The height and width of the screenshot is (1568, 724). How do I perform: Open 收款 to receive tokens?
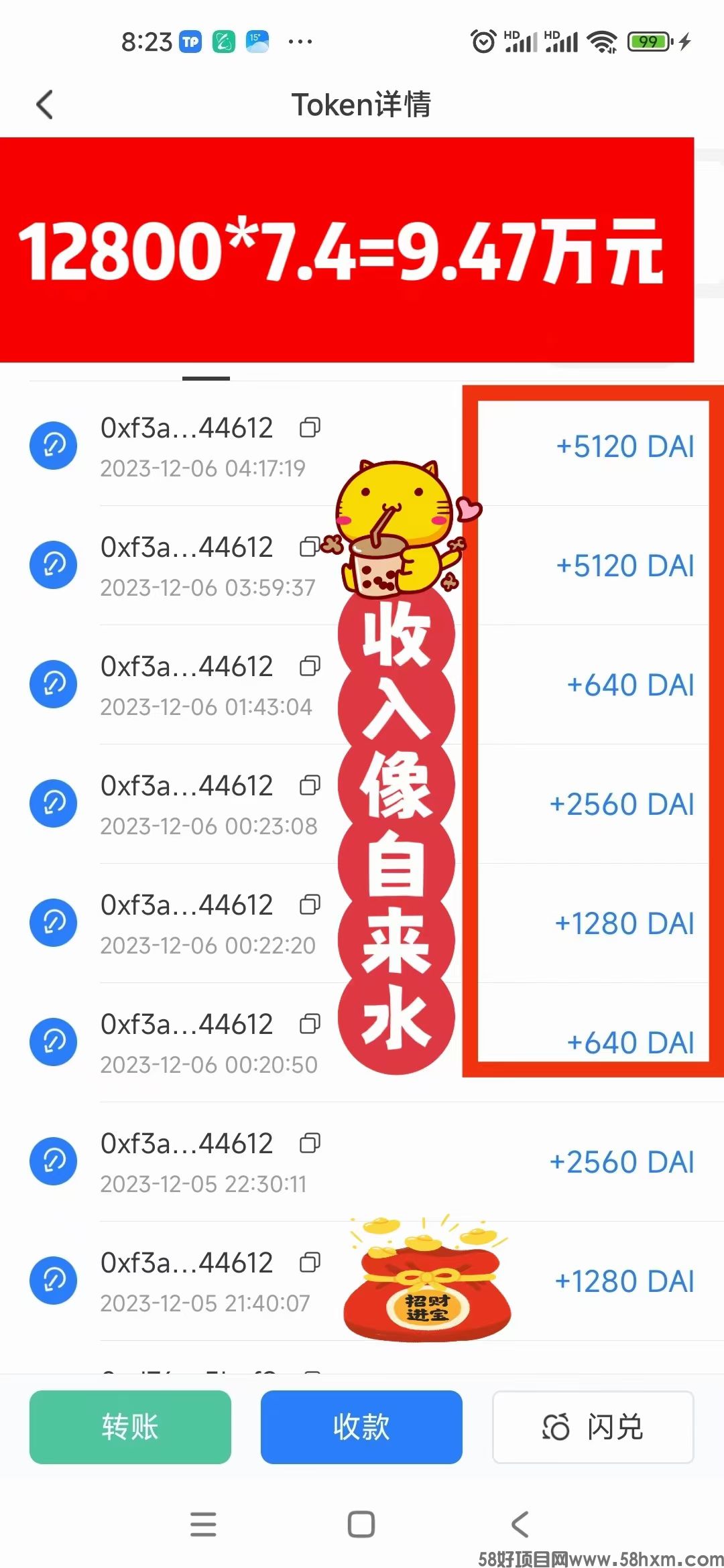click(361, 1427)
